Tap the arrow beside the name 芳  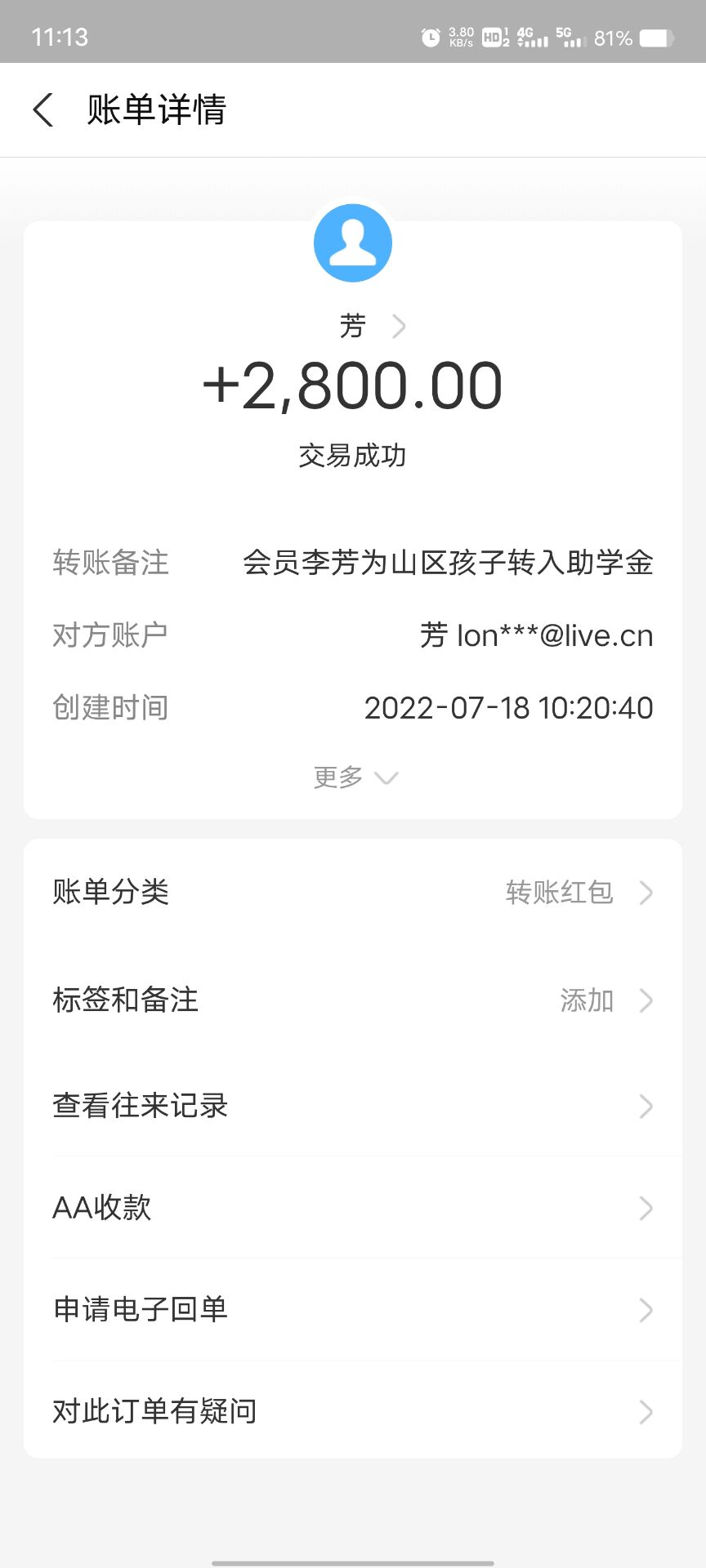[400, 325]
